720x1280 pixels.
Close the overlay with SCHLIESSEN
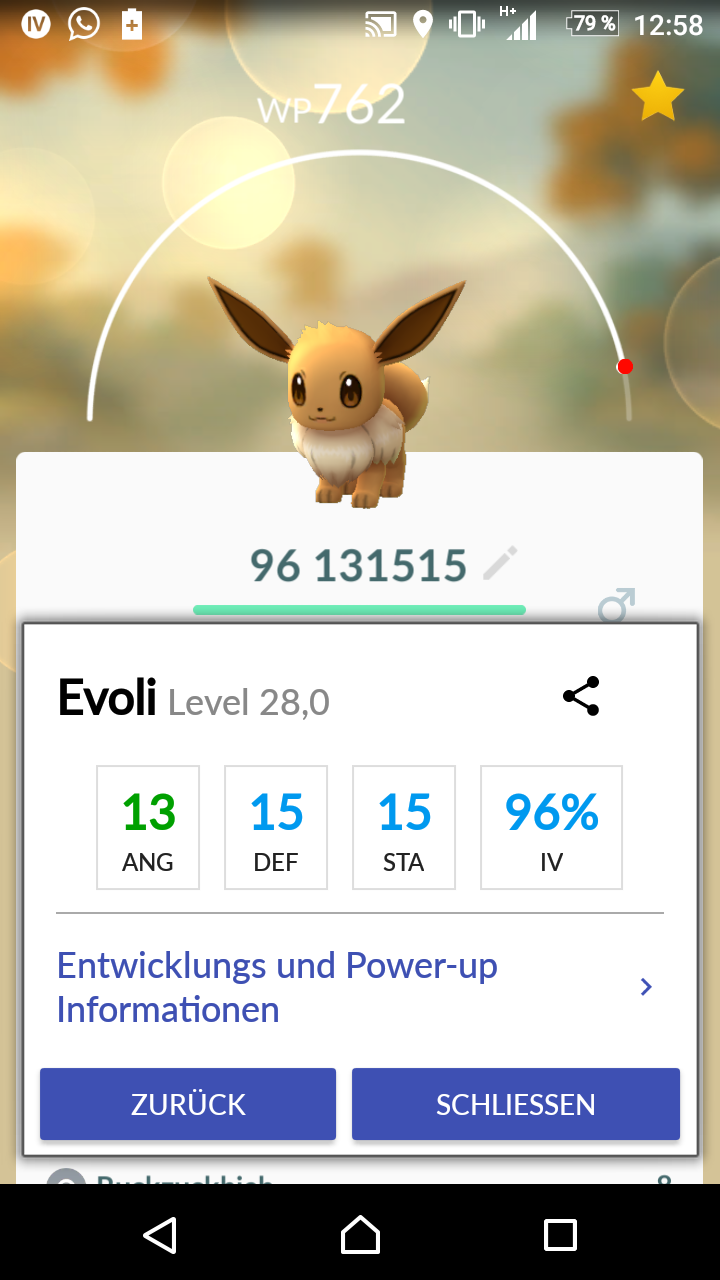516,1104
